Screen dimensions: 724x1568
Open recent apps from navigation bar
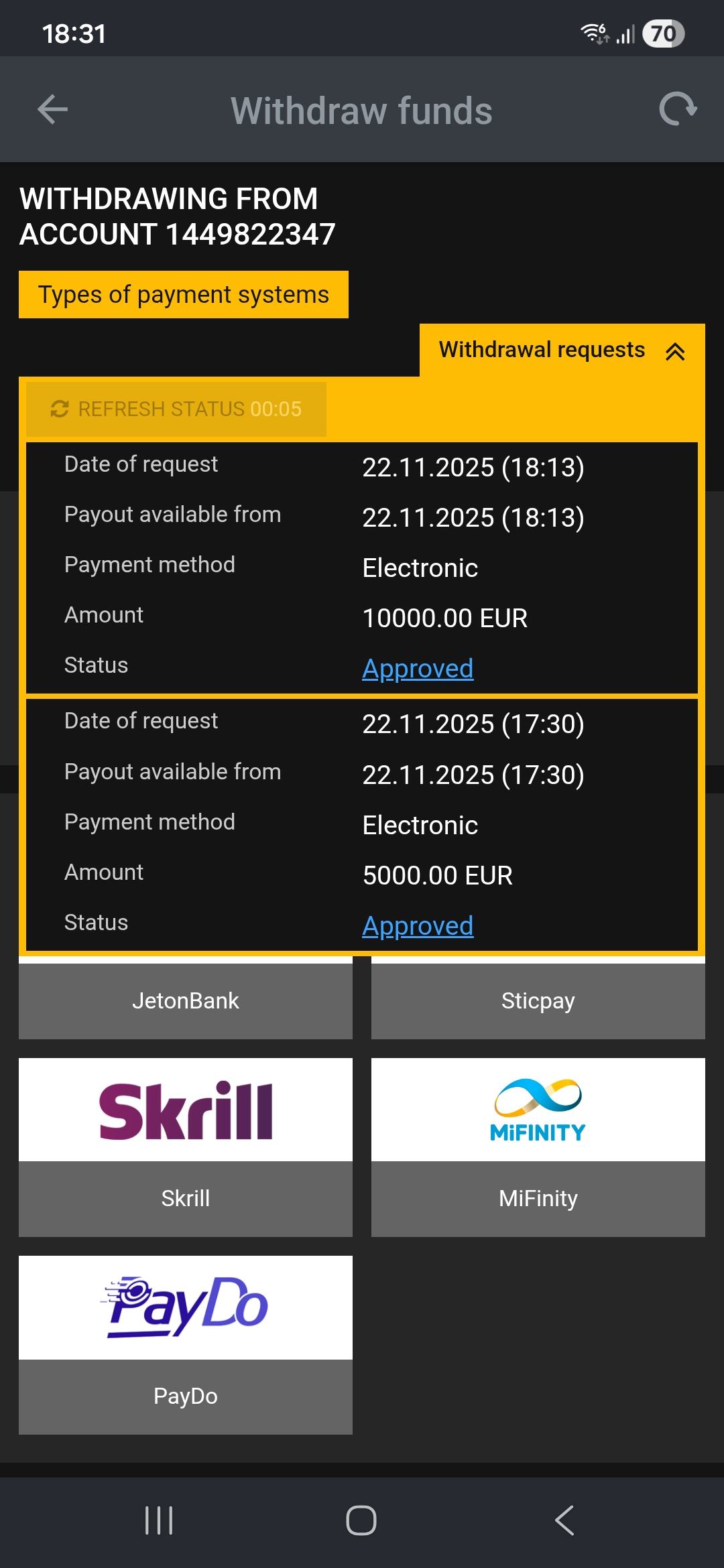pos(159,1520)
